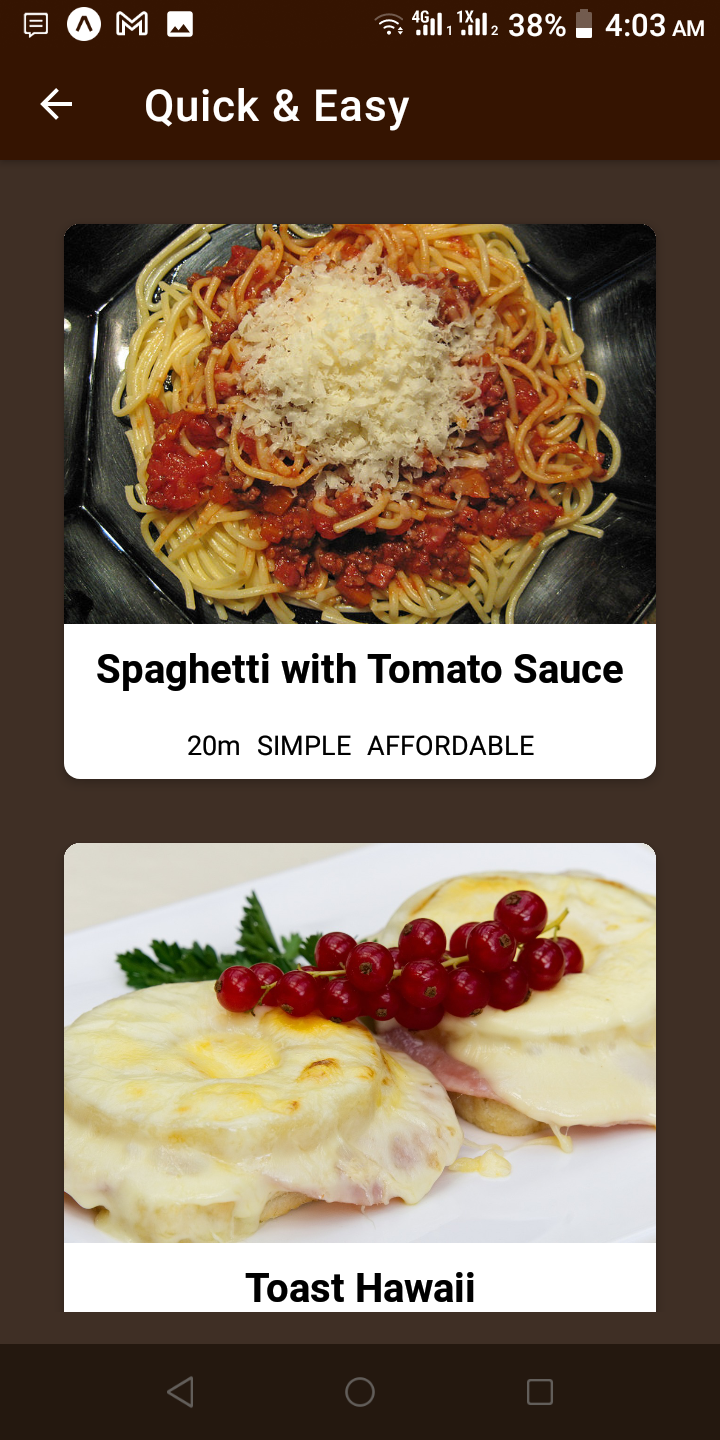720x1440 pixels.
Task: Open the Spaghetti with Tomato Sauce recipe
Action: coord(360,501)
